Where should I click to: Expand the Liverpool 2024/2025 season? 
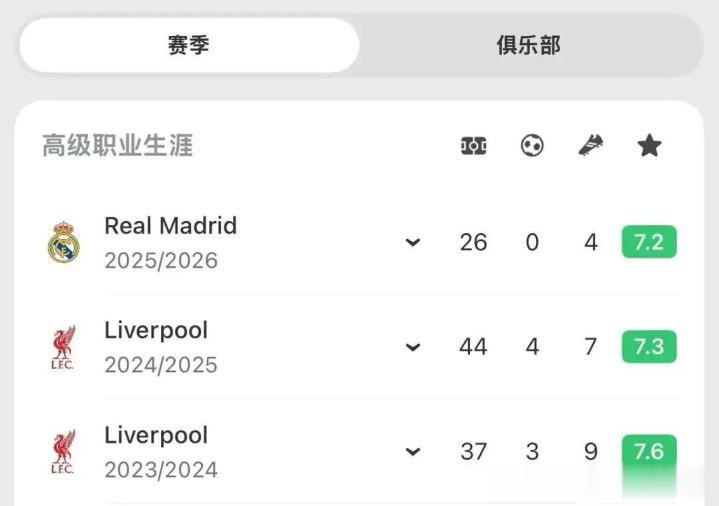(x=412, y=347)
